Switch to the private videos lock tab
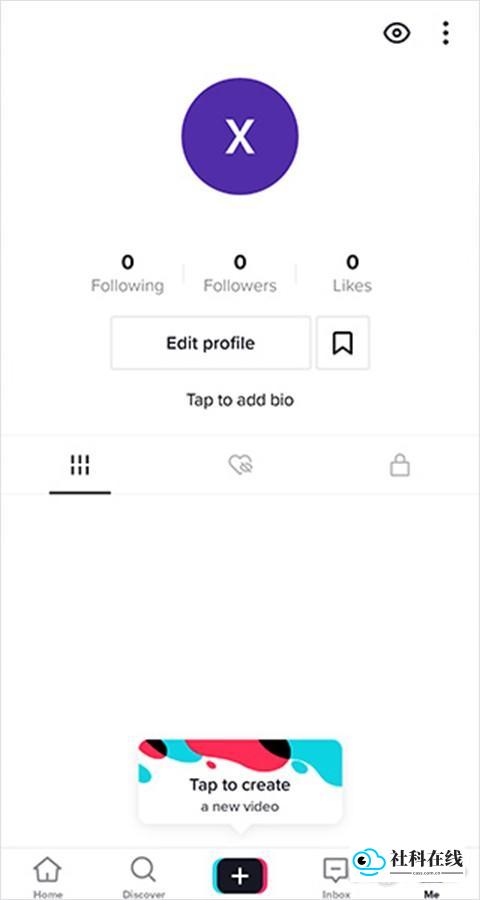This screenshot has height=900, width=480. (x=400, y=465)
